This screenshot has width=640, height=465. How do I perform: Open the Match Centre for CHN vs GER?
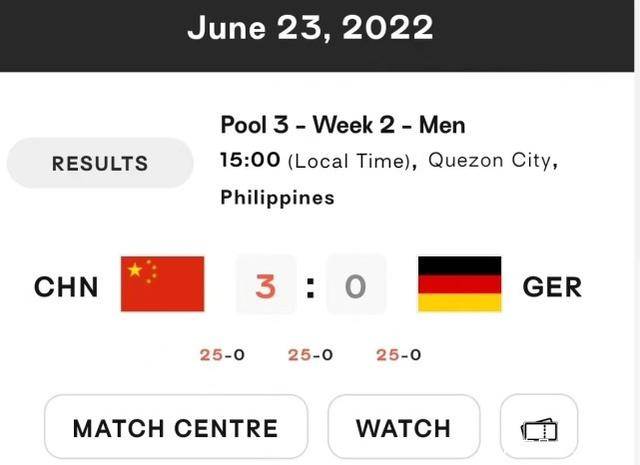click(175, 428)
